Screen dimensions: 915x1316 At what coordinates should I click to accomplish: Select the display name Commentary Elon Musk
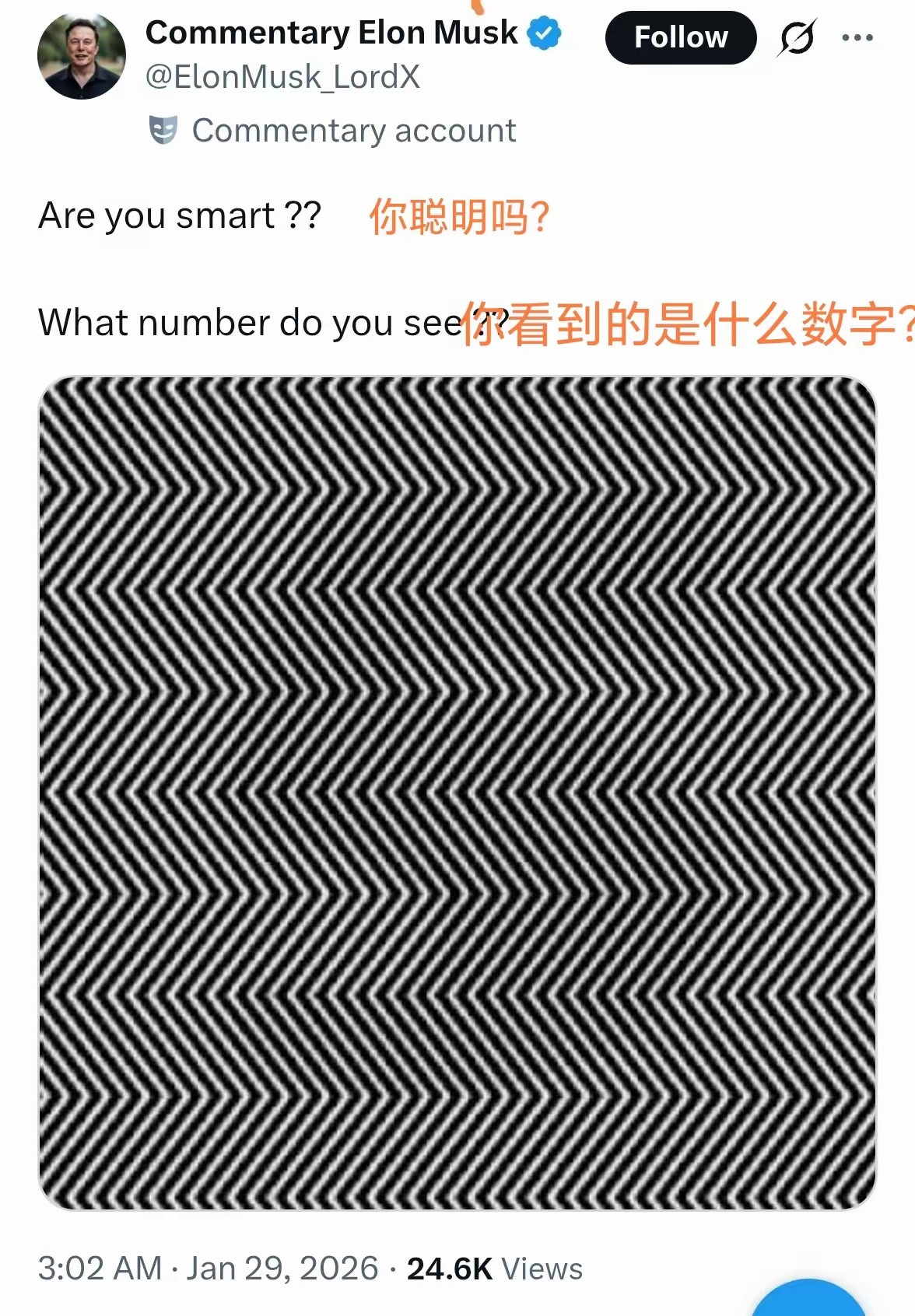point(331,33)
